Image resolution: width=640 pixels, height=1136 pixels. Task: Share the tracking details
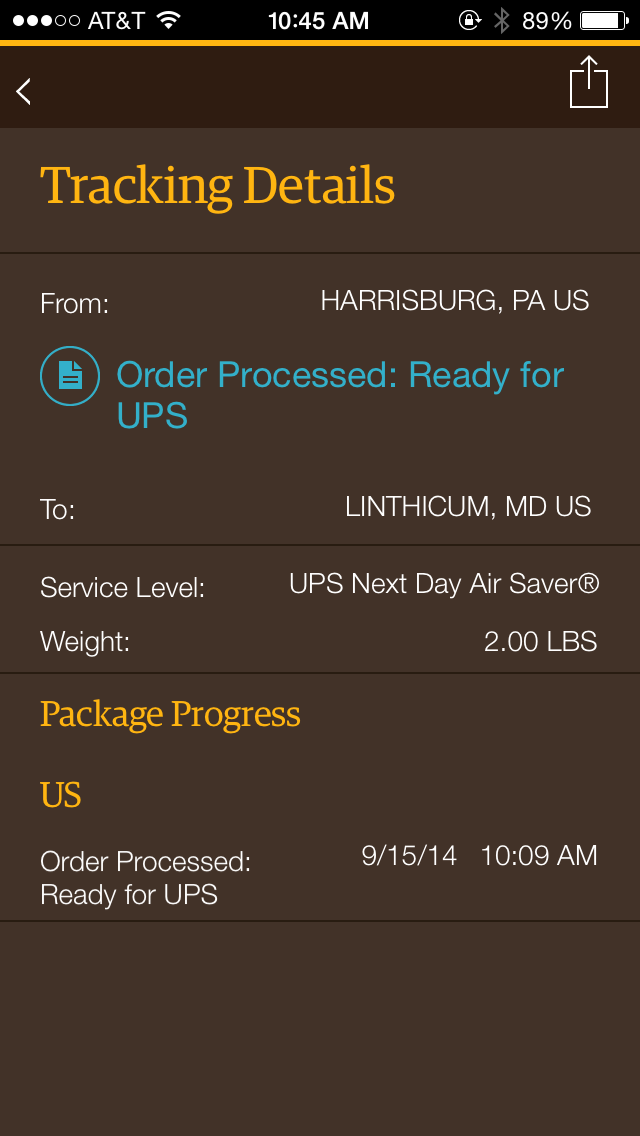click(588, 83)
